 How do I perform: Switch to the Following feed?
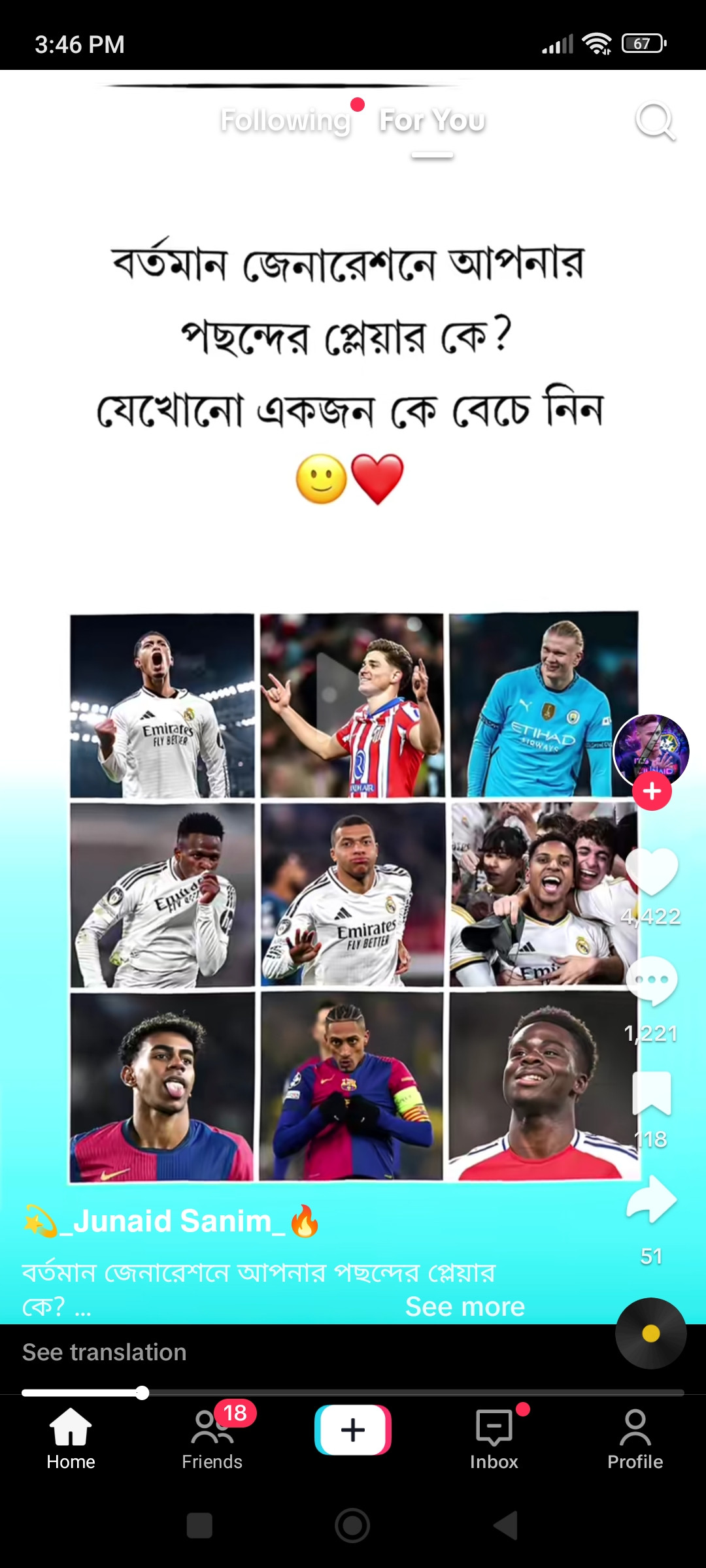point(286,121)
